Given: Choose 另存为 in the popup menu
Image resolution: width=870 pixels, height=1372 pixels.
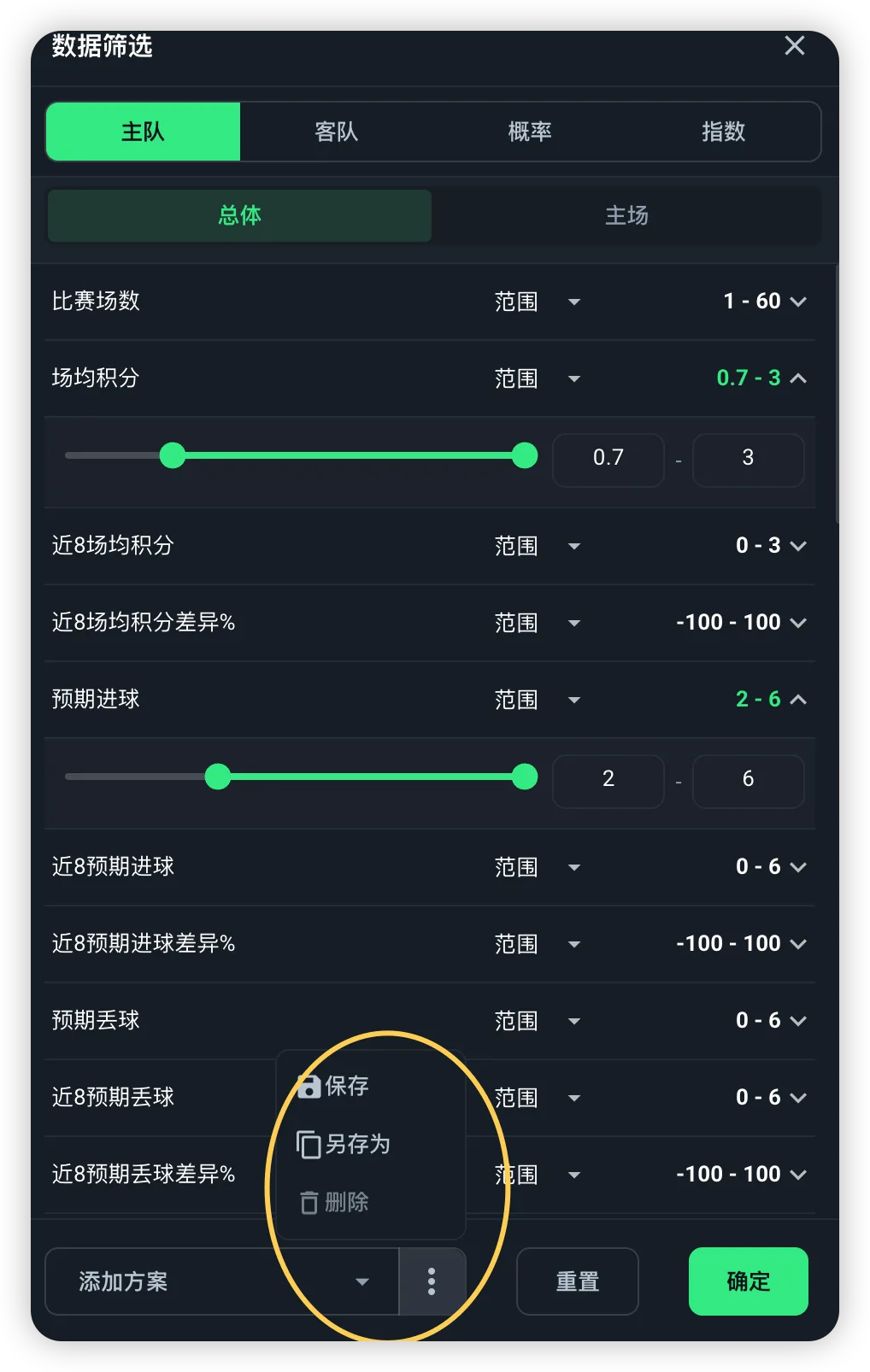Looking at the screenshot, I should pos(343,1144).
